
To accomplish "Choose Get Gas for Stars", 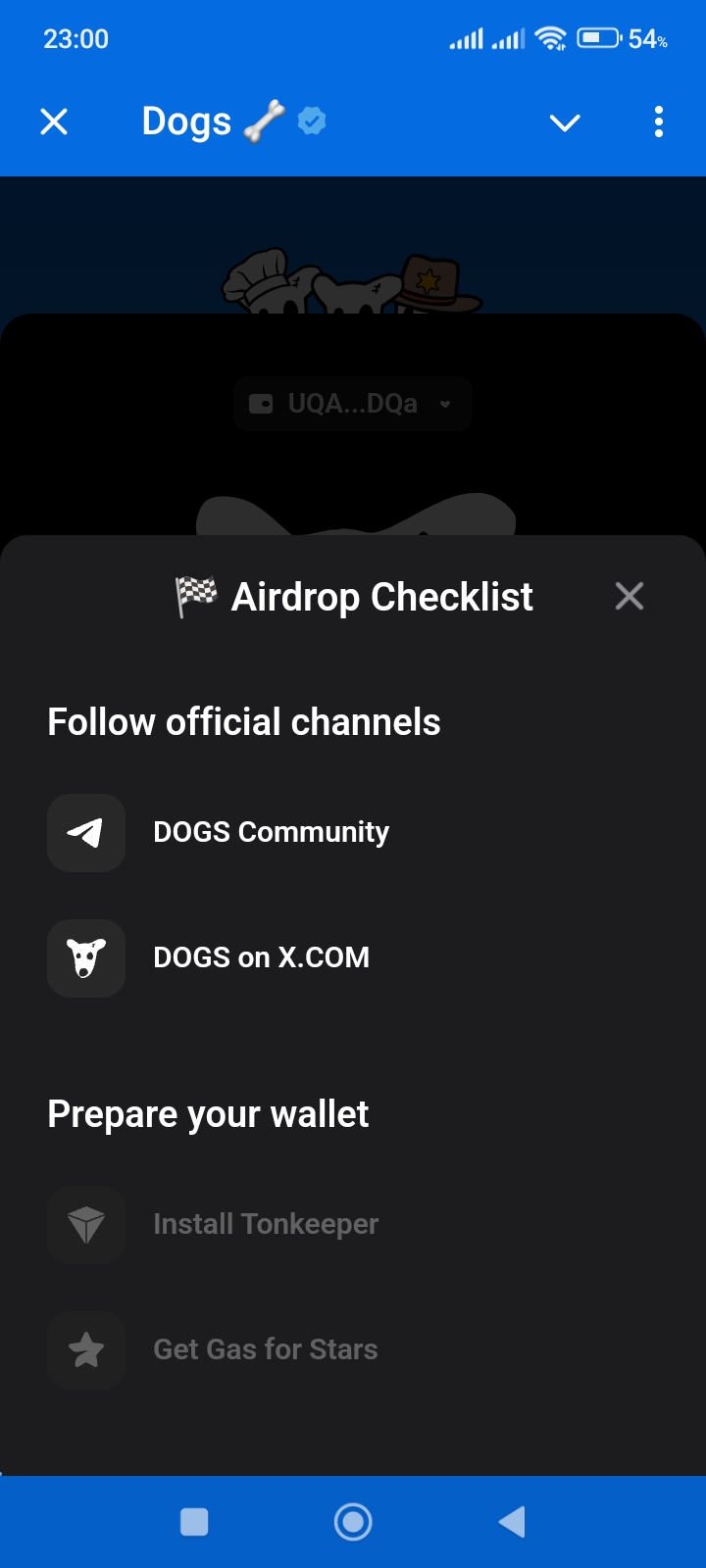I will pyautogui.click(x=265, y=1349).
